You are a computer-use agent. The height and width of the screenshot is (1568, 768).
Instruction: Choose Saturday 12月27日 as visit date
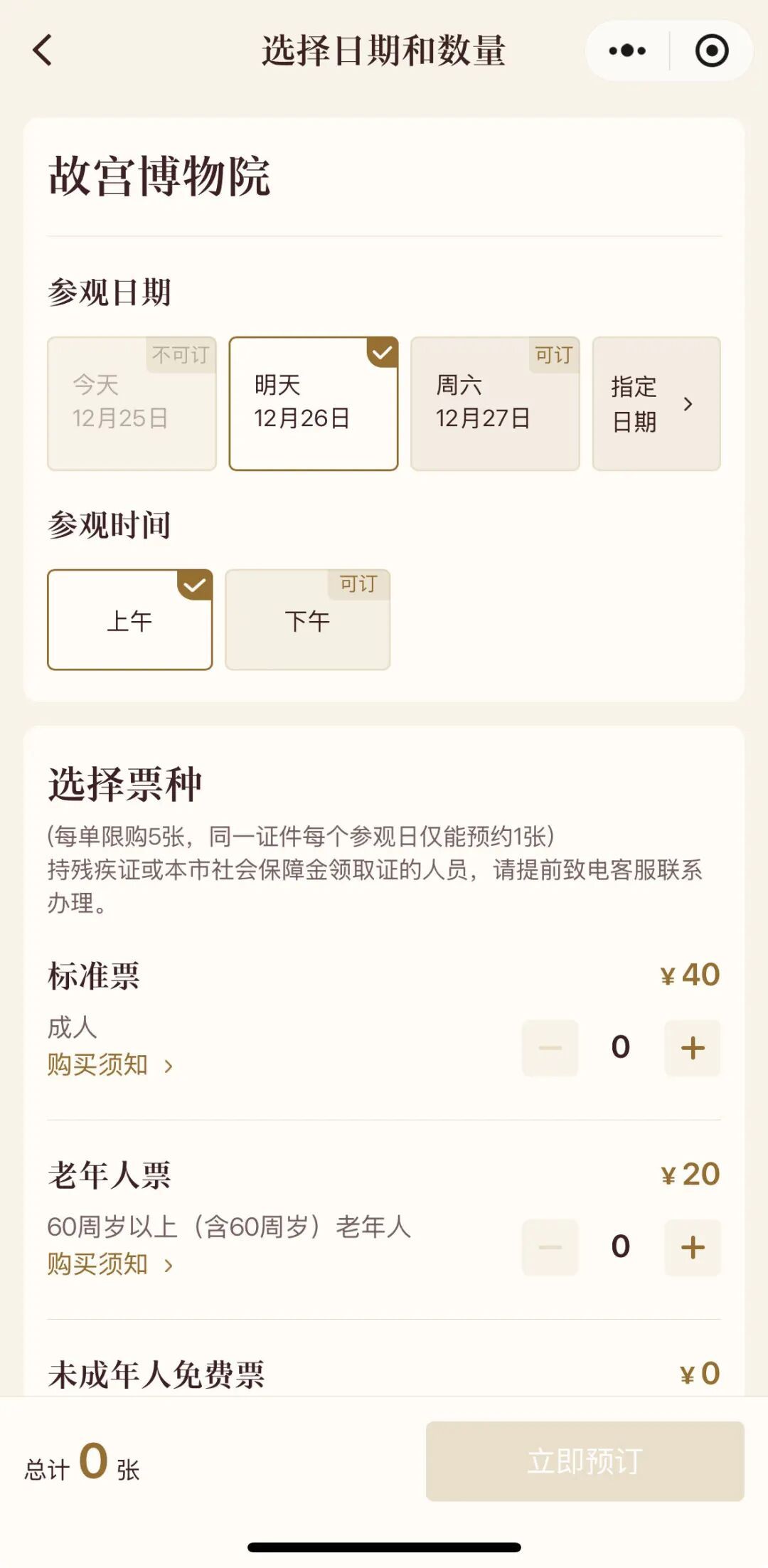tap(495, 403)
